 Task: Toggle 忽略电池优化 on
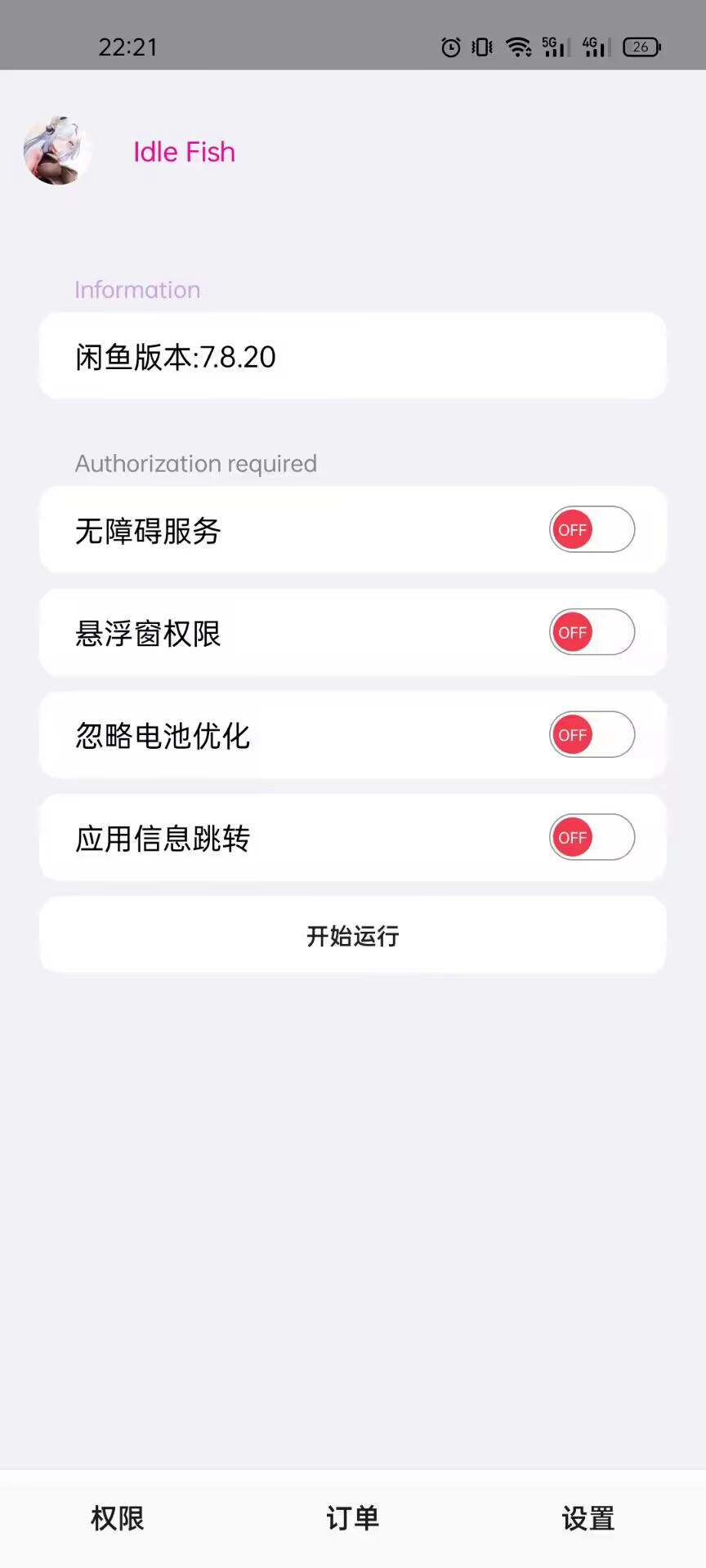[592, 735]
